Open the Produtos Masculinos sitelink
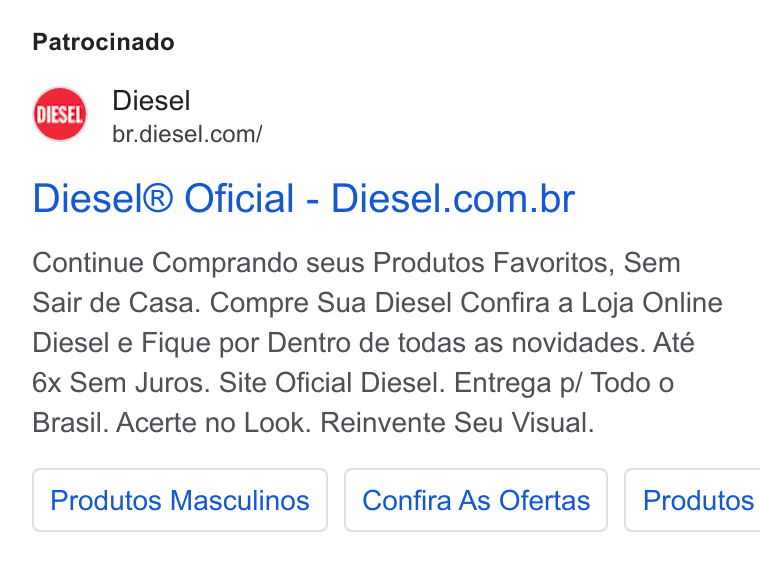The height and width of the screenshot is (564, 760). pyautogui.click(x=180, y=500)
